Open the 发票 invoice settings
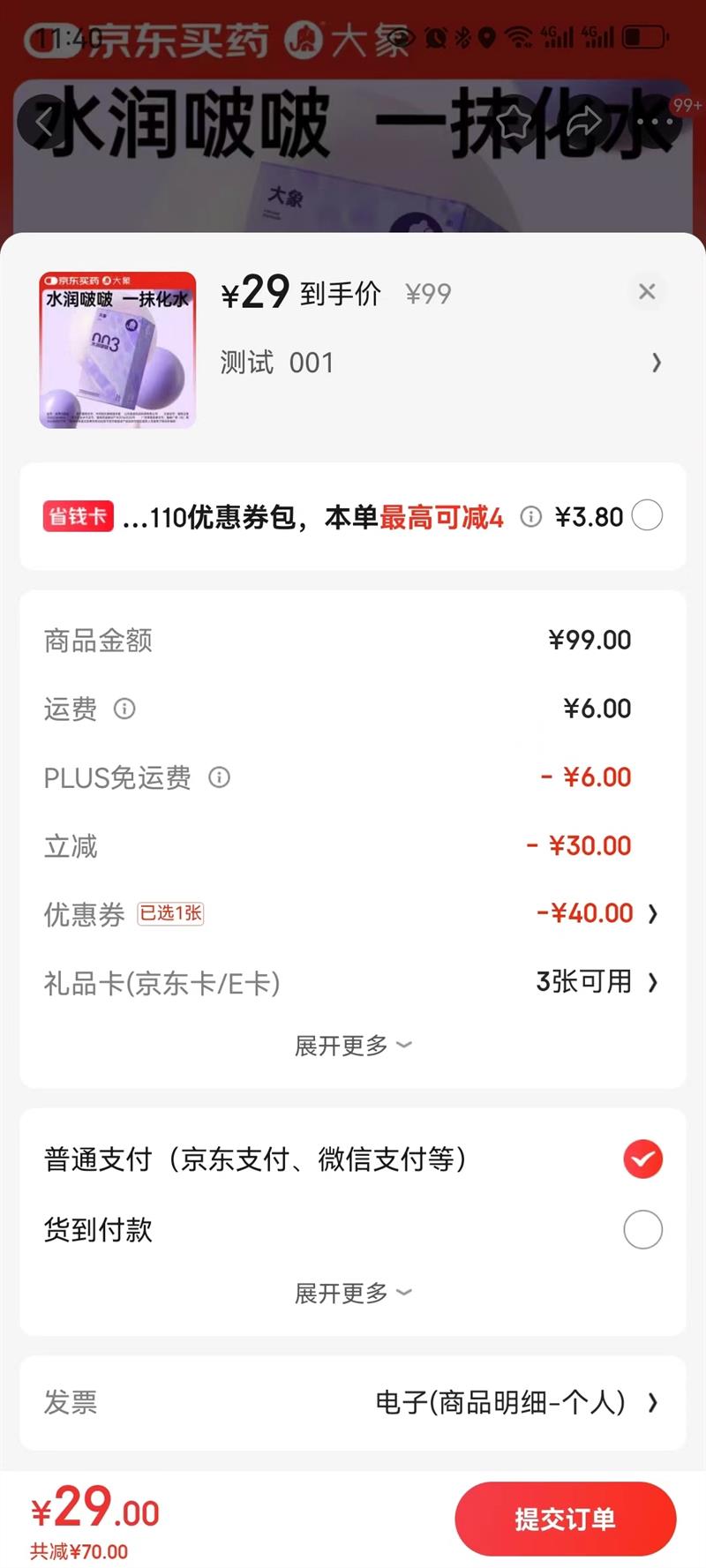The image size is (706, 1568). tap(515, 1402)
